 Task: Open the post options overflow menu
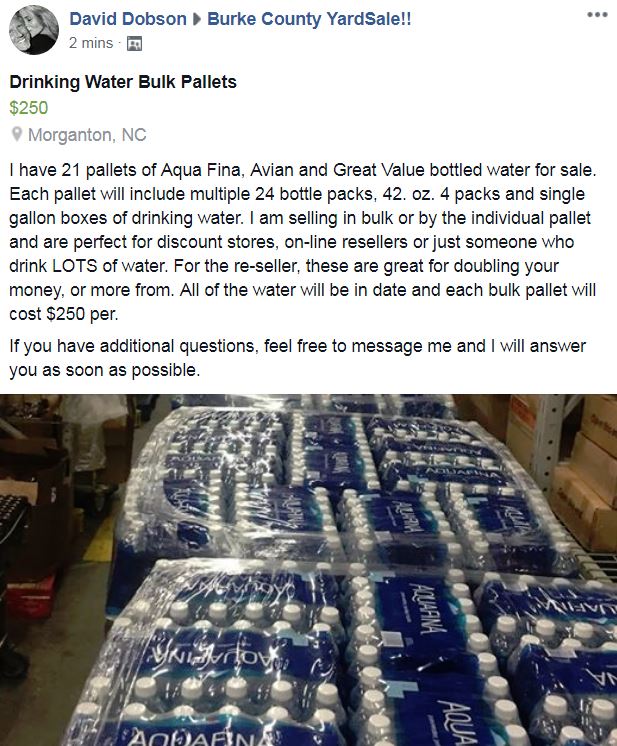click(596, 15)
